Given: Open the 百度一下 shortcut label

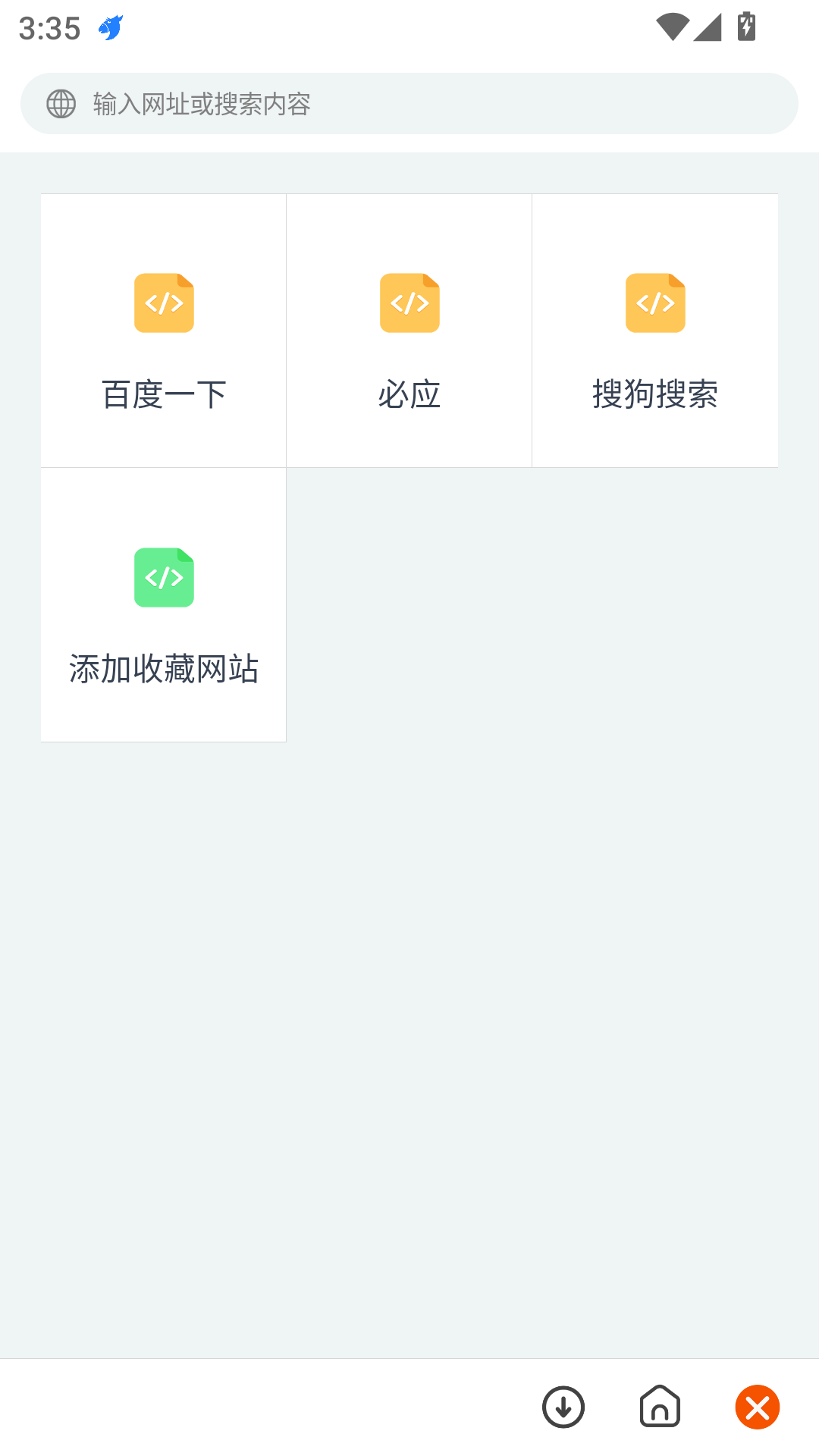Looking at the screenshot, I should [163, 394].
